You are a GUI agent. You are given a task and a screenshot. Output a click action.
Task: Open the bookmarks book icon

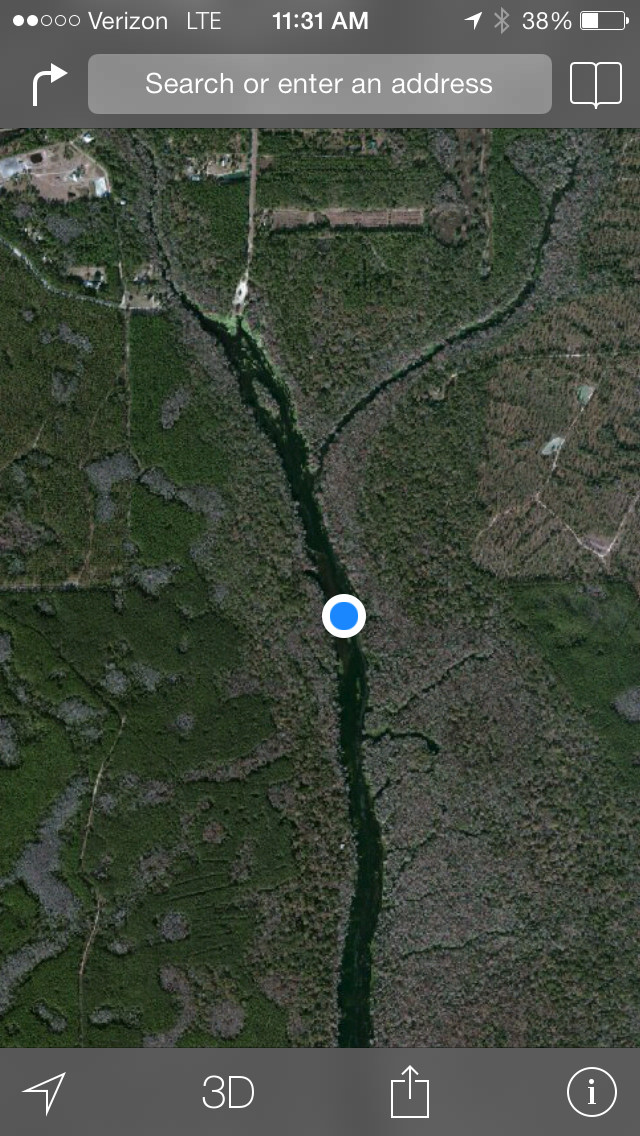coord(596,85)
